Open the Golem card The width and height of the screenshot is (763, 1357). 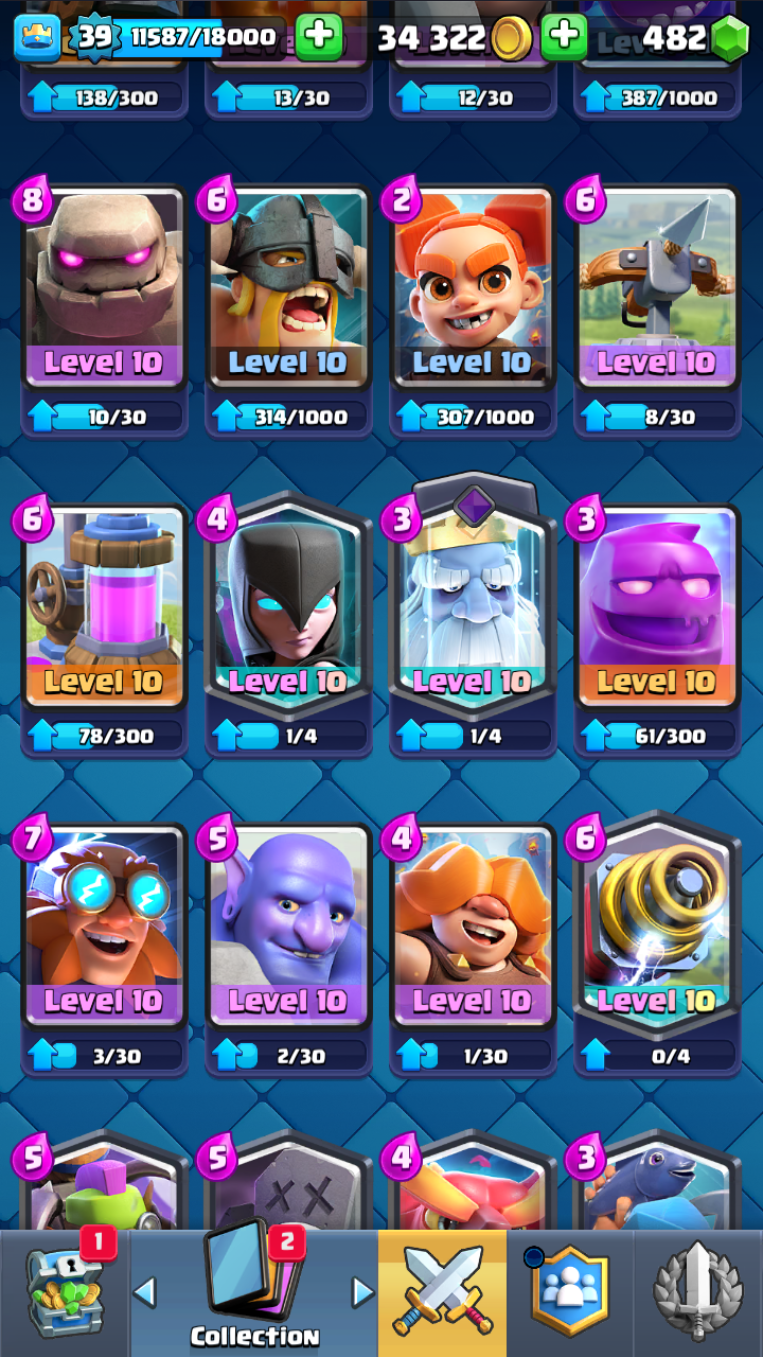click(x=103, y=290)
